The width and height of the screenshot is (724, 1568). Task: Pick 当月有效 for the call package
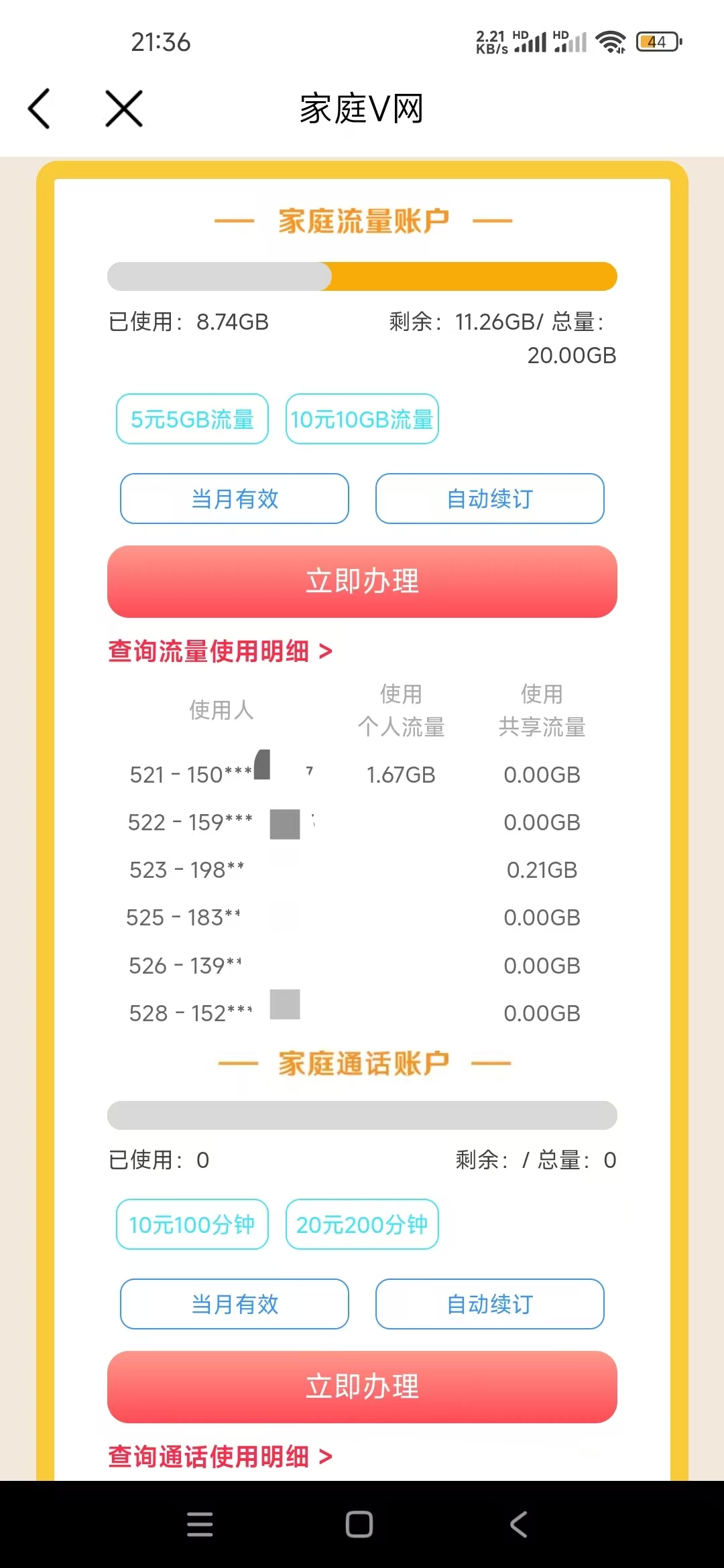coord(235,1304)
